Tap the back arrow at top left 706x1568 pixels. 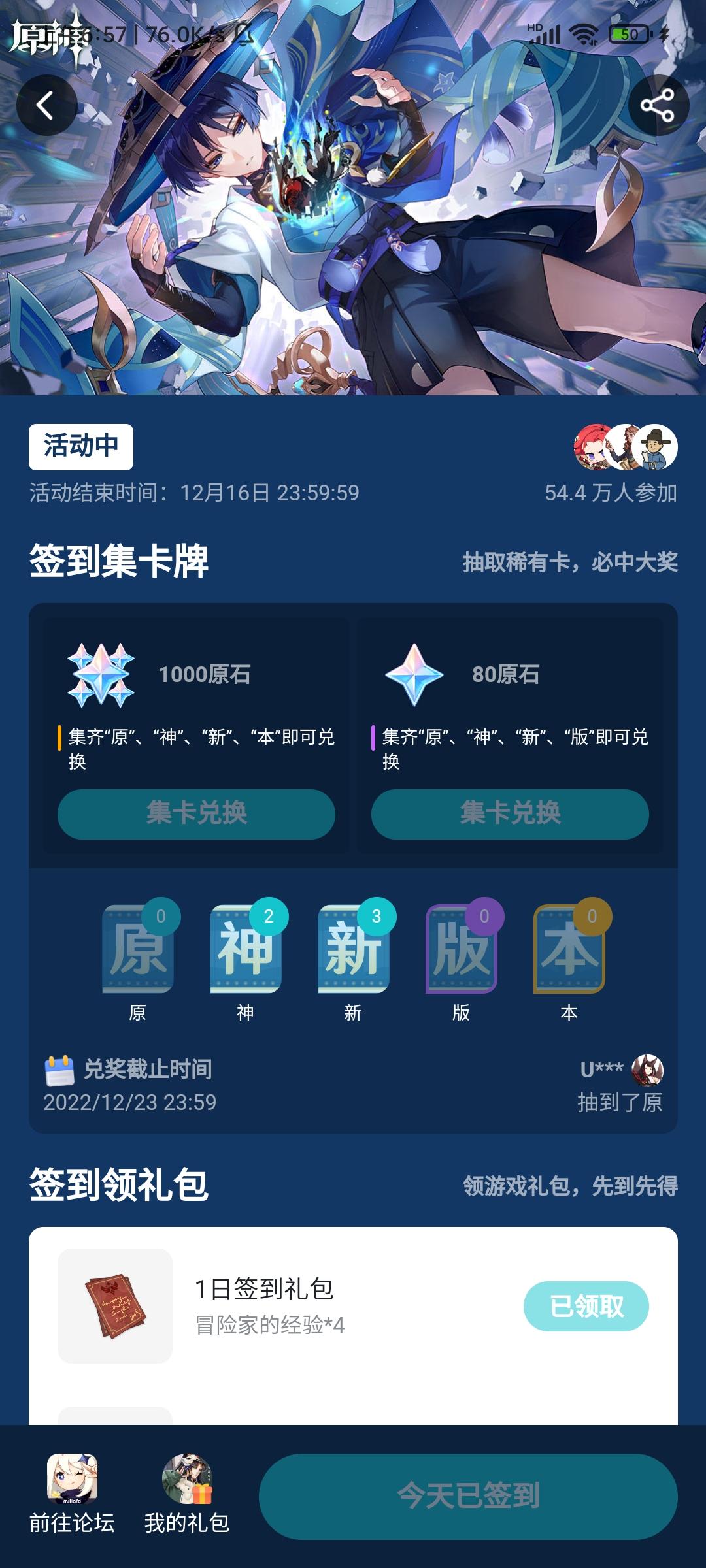pos(46,105)
